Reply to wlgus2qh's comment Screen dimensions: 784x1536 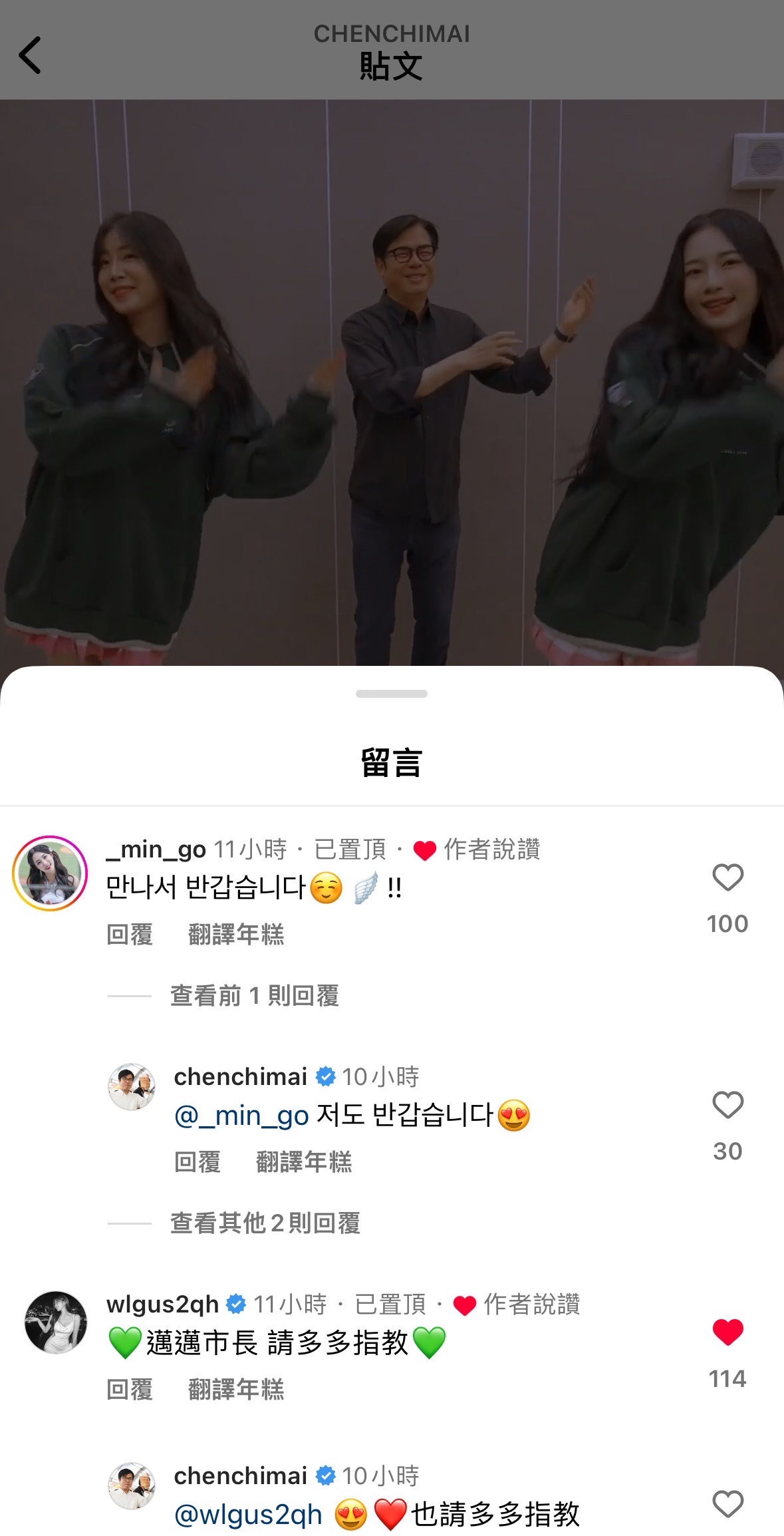(x=130, y=1390)
